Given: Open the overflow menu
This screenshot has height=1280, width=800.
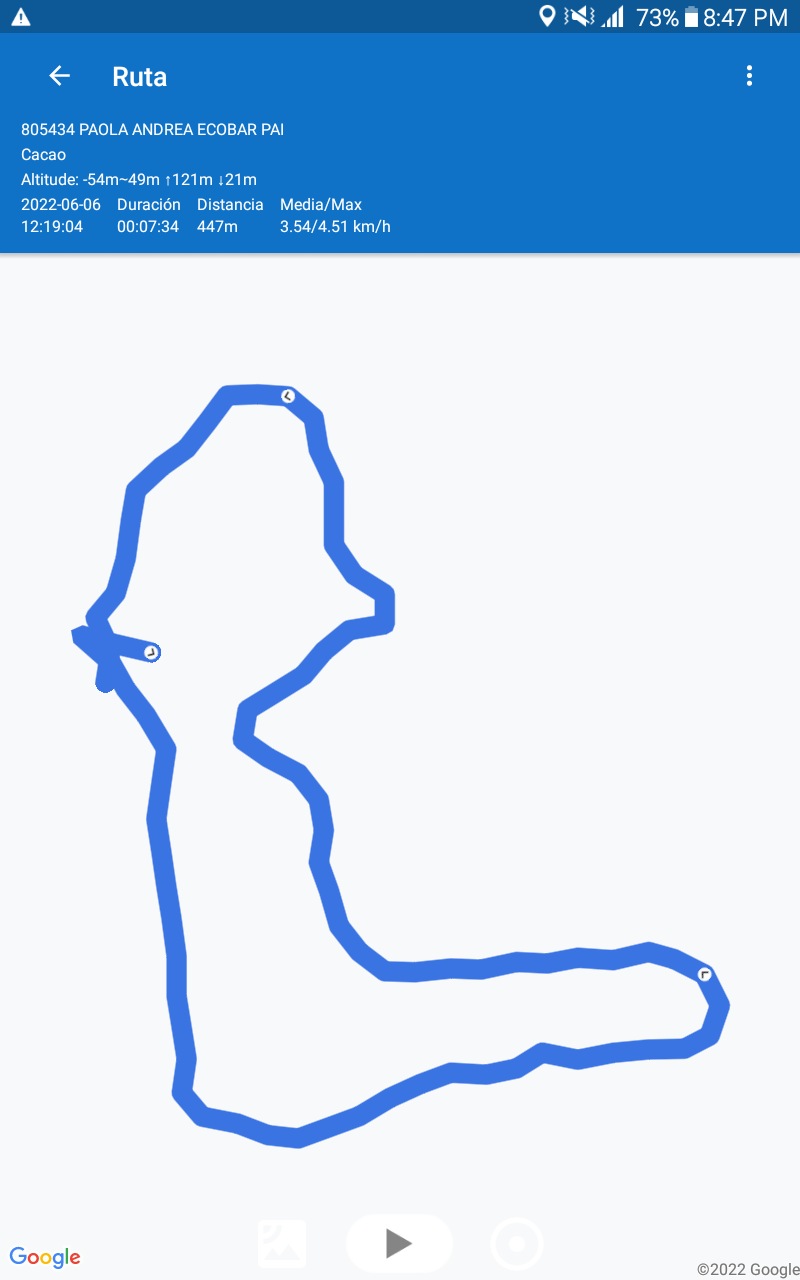Looking at the screenshot, I should (749, 76).
